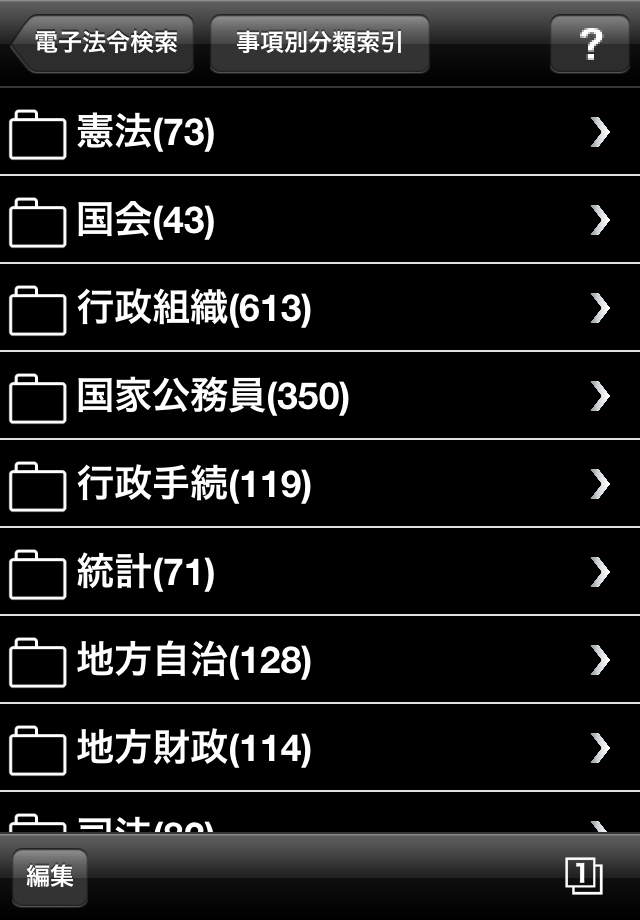Open the 地方財政(114) folder
Viewport: 640px width, 920px height.
tap(320, 748)
